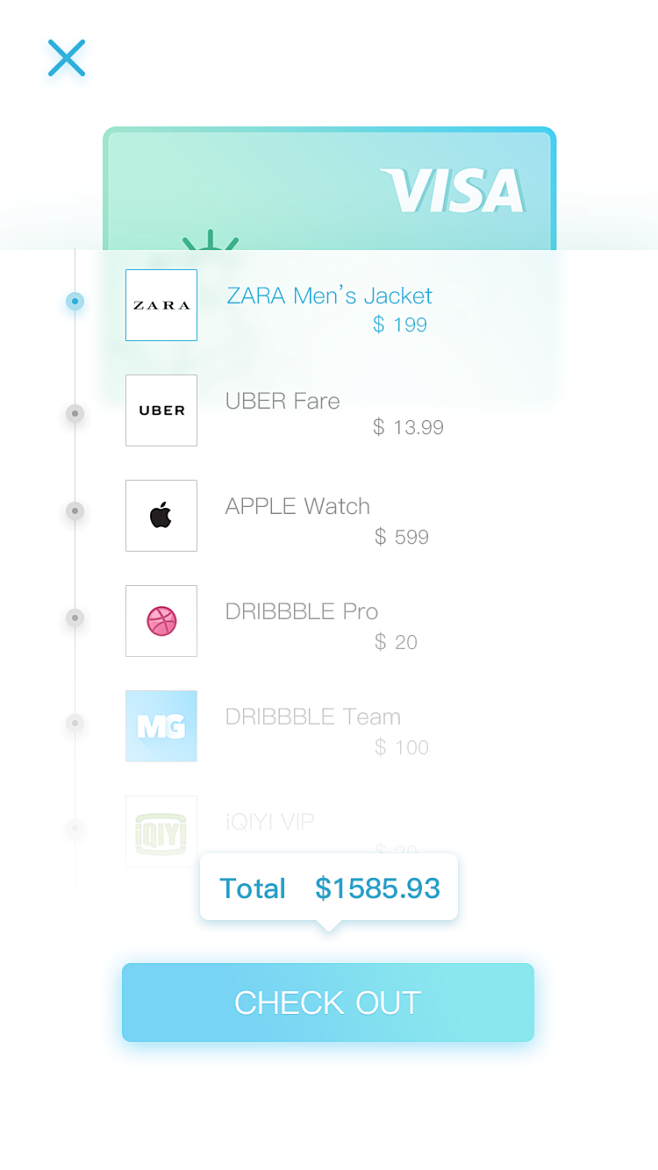The image size is (658, 1170).
Task: Open the DRIBBBLE Pro item
Action: (328, 621)
